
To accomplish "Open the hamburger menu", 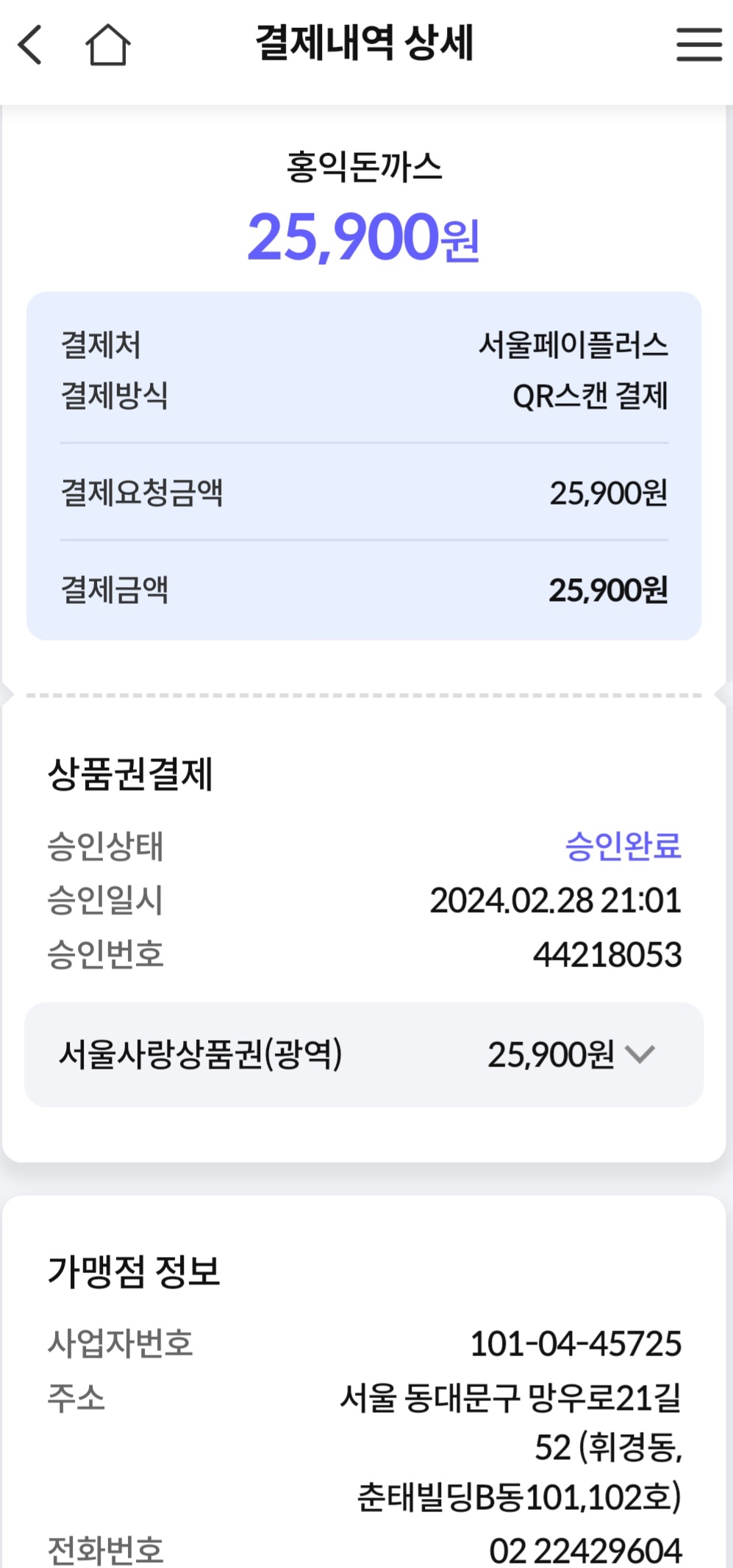I will 698,46.
